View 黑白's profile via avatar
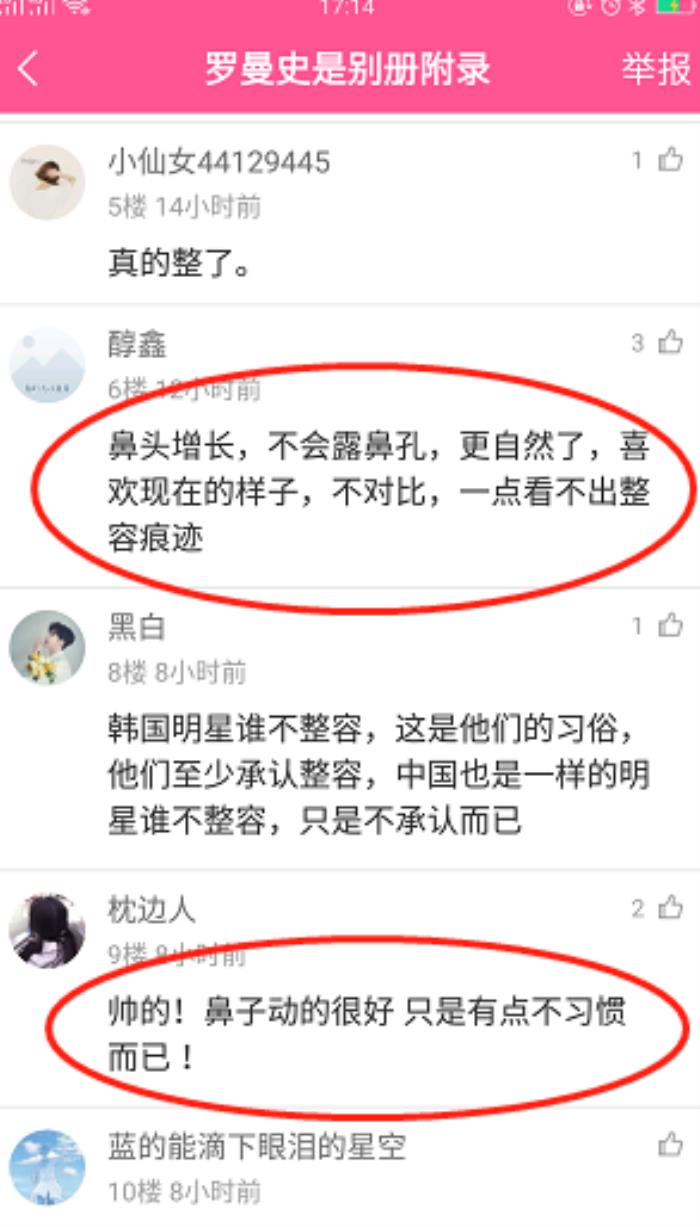The image size is (700, 1227). pos(47,648)
